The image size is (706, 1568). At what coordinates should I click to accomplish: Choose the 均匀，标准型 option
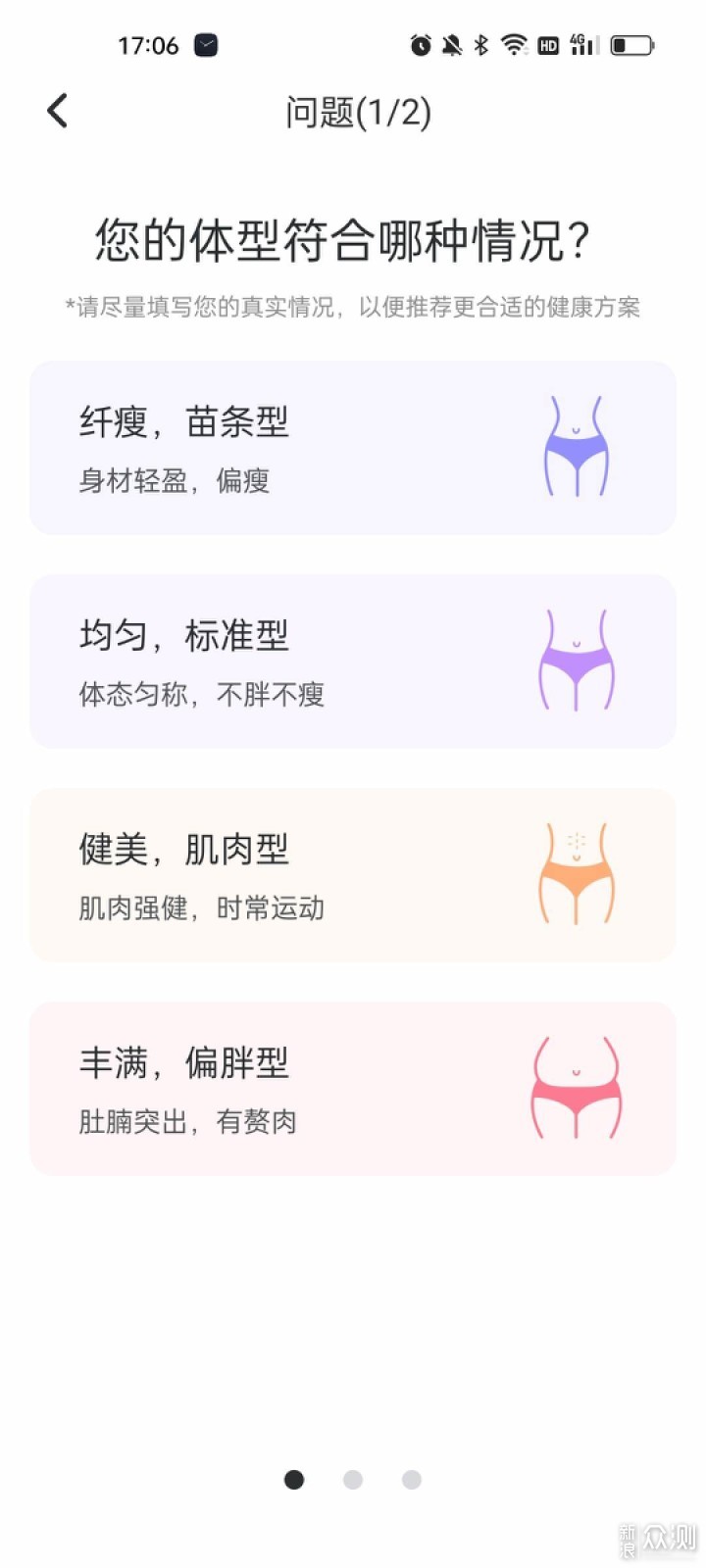pyautogui.click(x=352, y=661)
